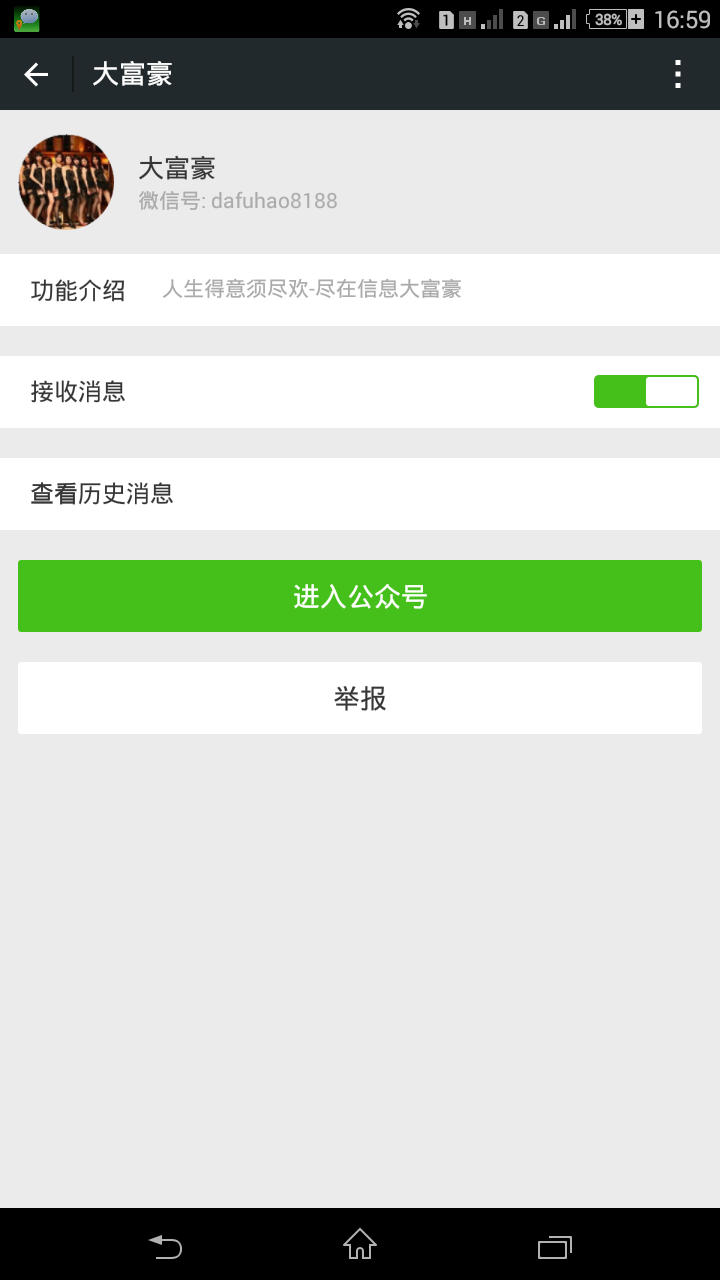Tap the 大富豪 profile avatar
Viewport: 720px width, 1280px height.
point(65,182)
